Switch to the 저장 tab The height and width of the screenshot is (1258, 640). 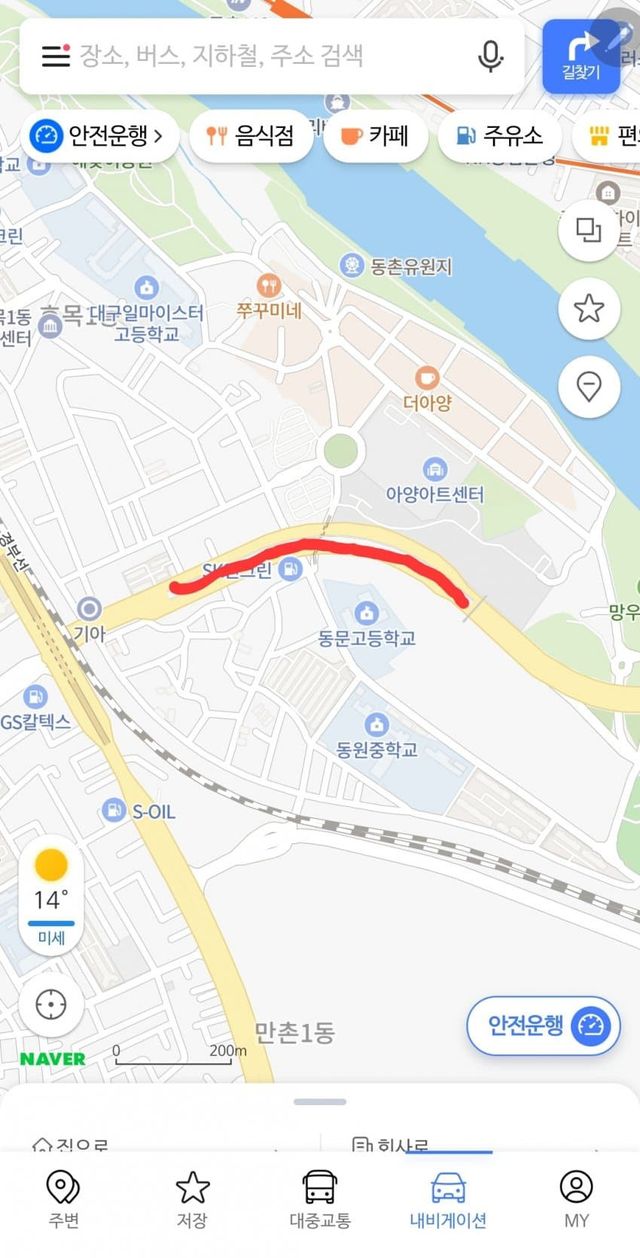192,1200
